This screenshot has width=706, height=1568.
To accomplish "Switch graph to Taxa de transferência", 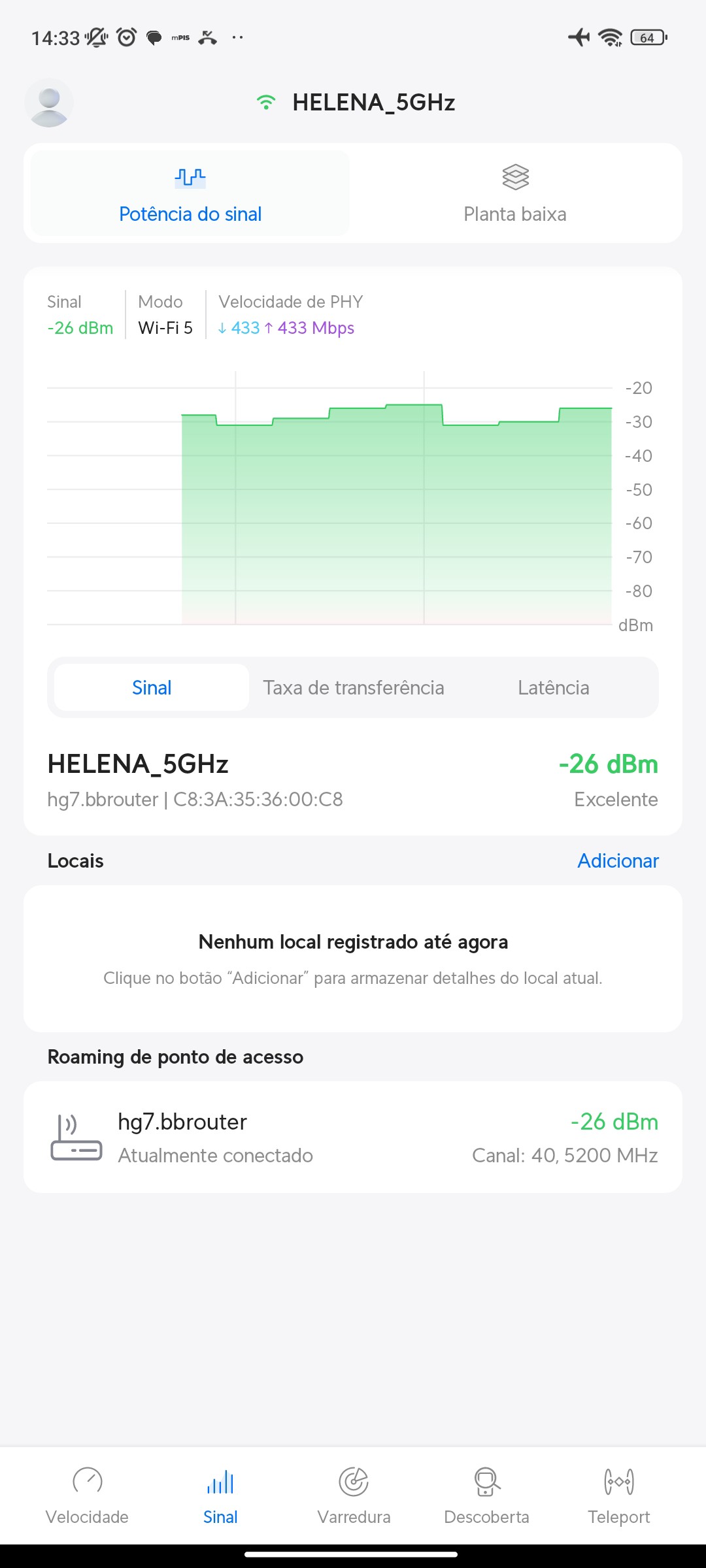I will pyautogui.click(x=354, y=687).
